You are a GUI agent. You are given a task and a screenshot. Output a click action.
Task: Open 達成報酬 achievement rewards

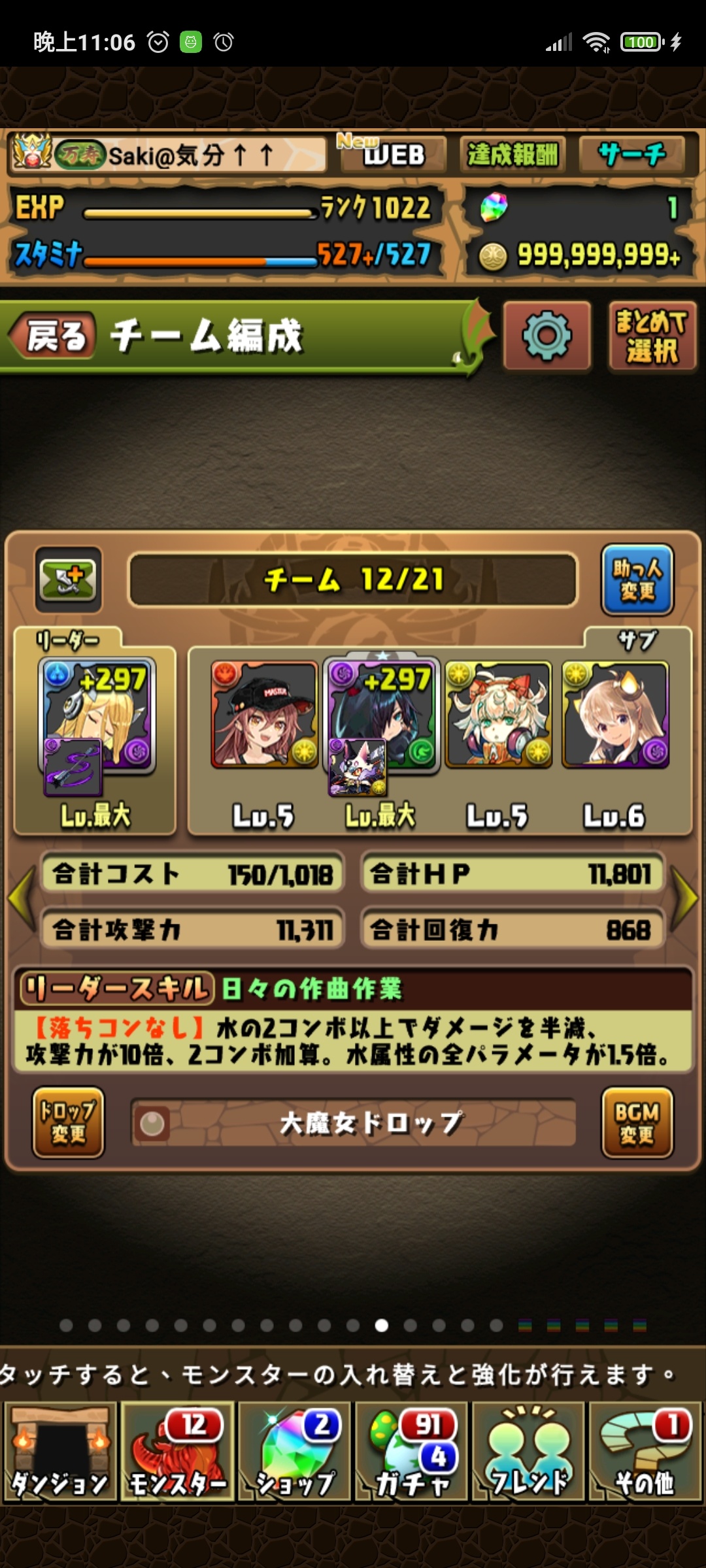[512, 155]
